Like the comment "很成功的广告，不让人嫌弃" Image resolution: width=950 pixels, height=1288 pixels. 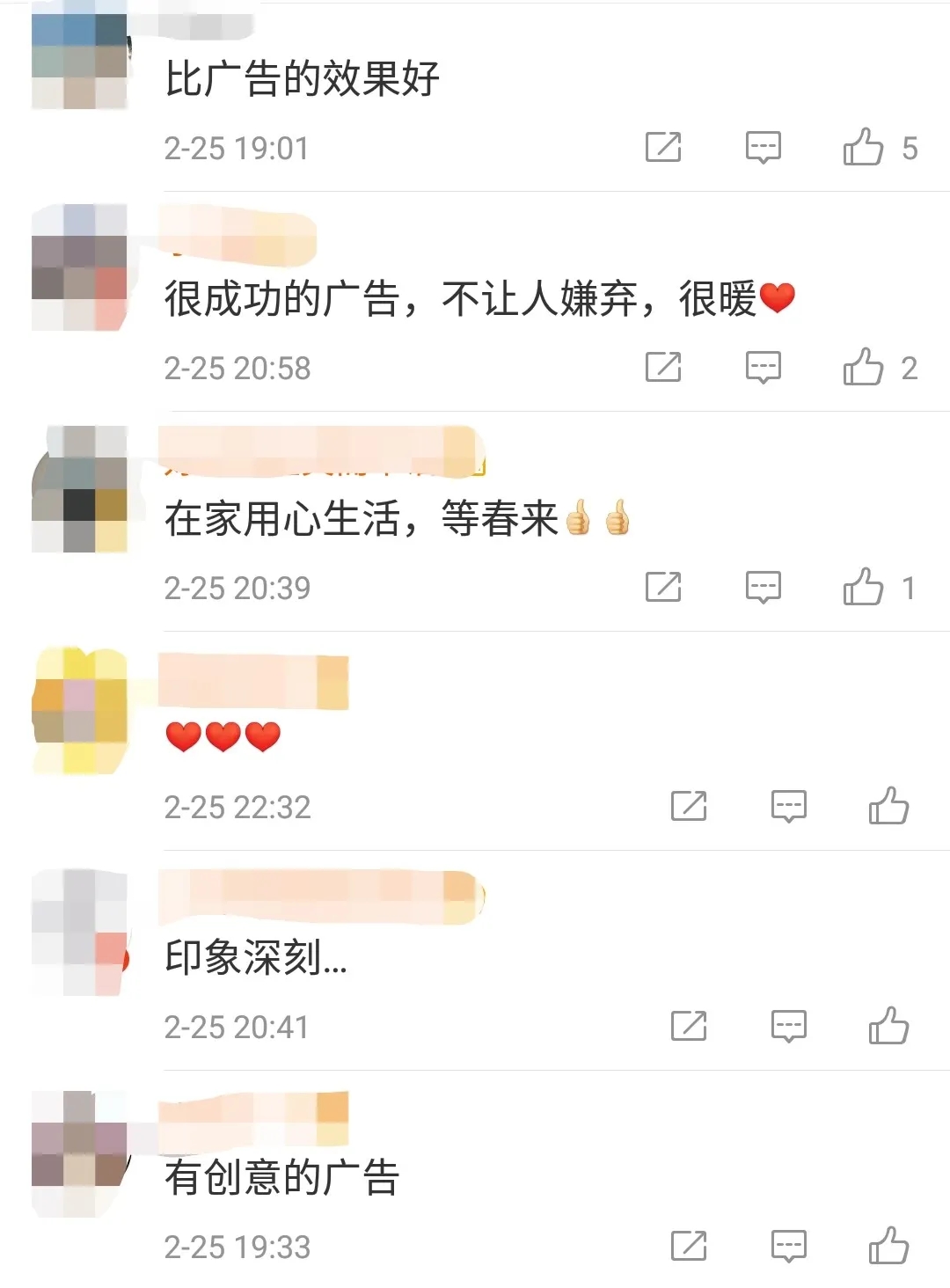pyautogui.click(x=863, y=367)
